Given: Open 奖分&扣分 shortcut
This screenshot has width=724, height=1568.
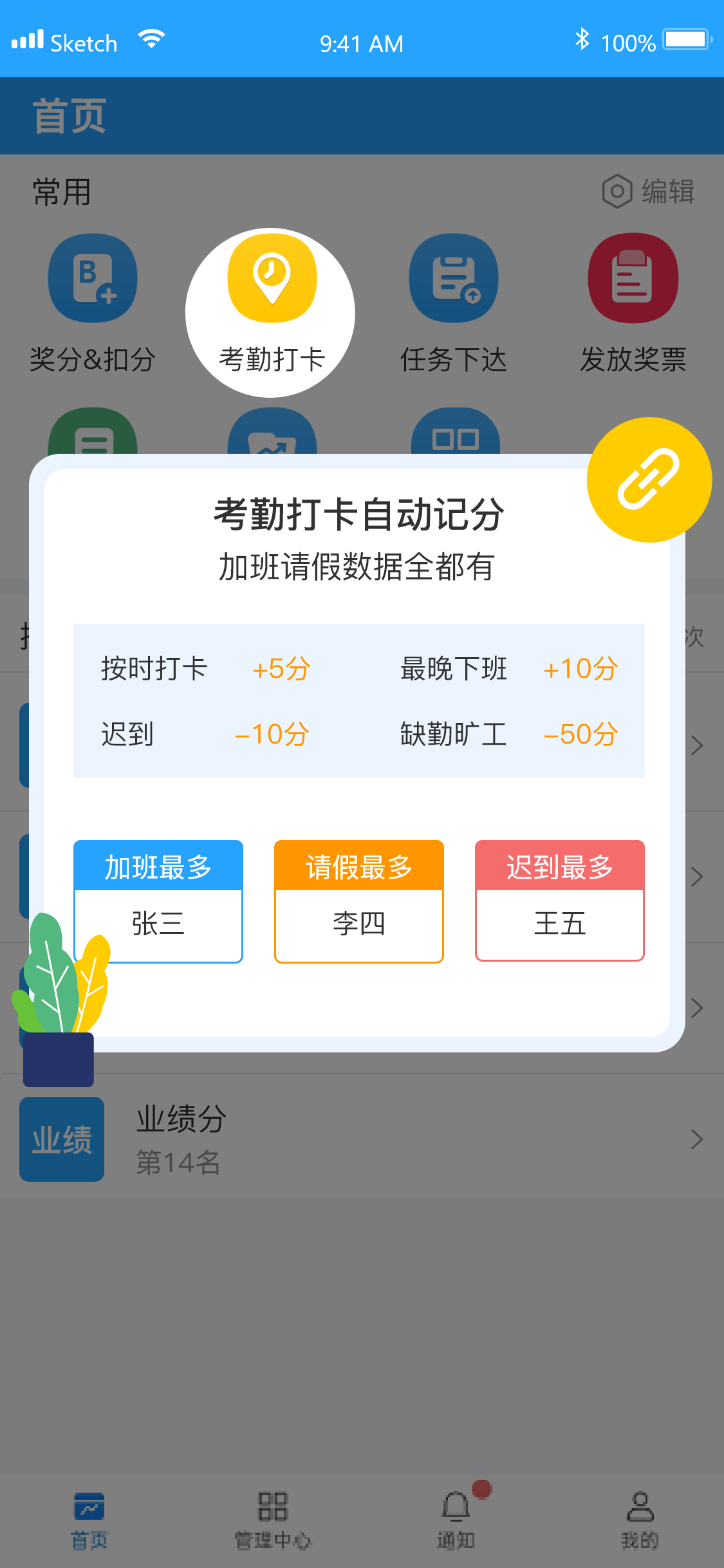Looking at the screenshot, I should (93, 279).
